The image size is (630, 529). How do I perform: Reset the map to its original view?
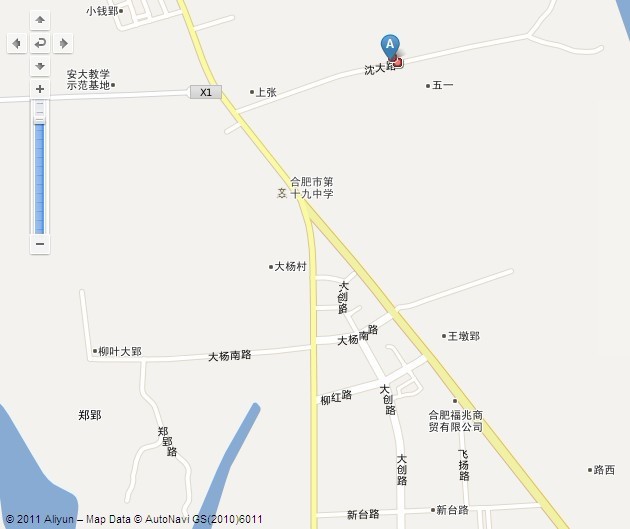click(x=40, y=43)
